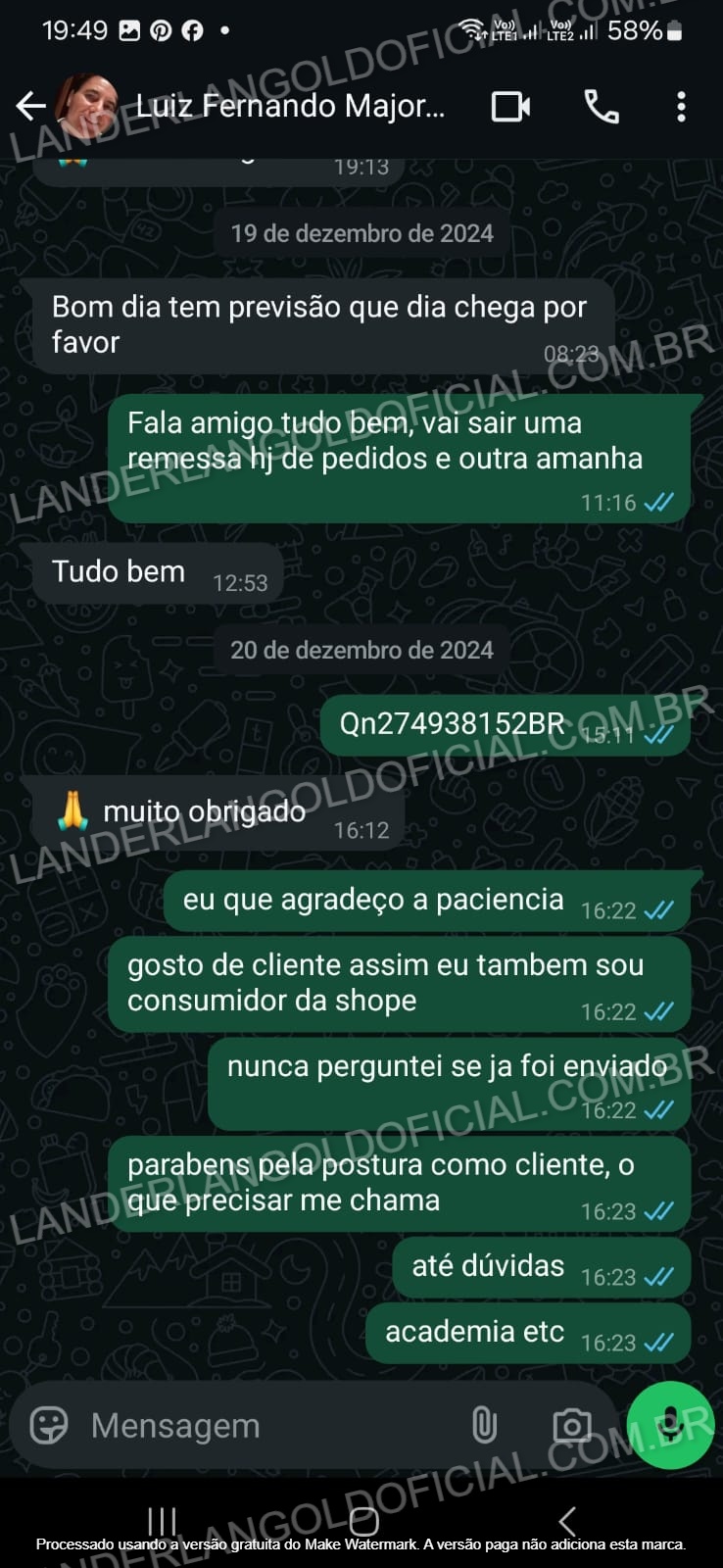Open the chat overflow menu
The width and height of the screenshot is (723, 1568).
pos(681,106)
